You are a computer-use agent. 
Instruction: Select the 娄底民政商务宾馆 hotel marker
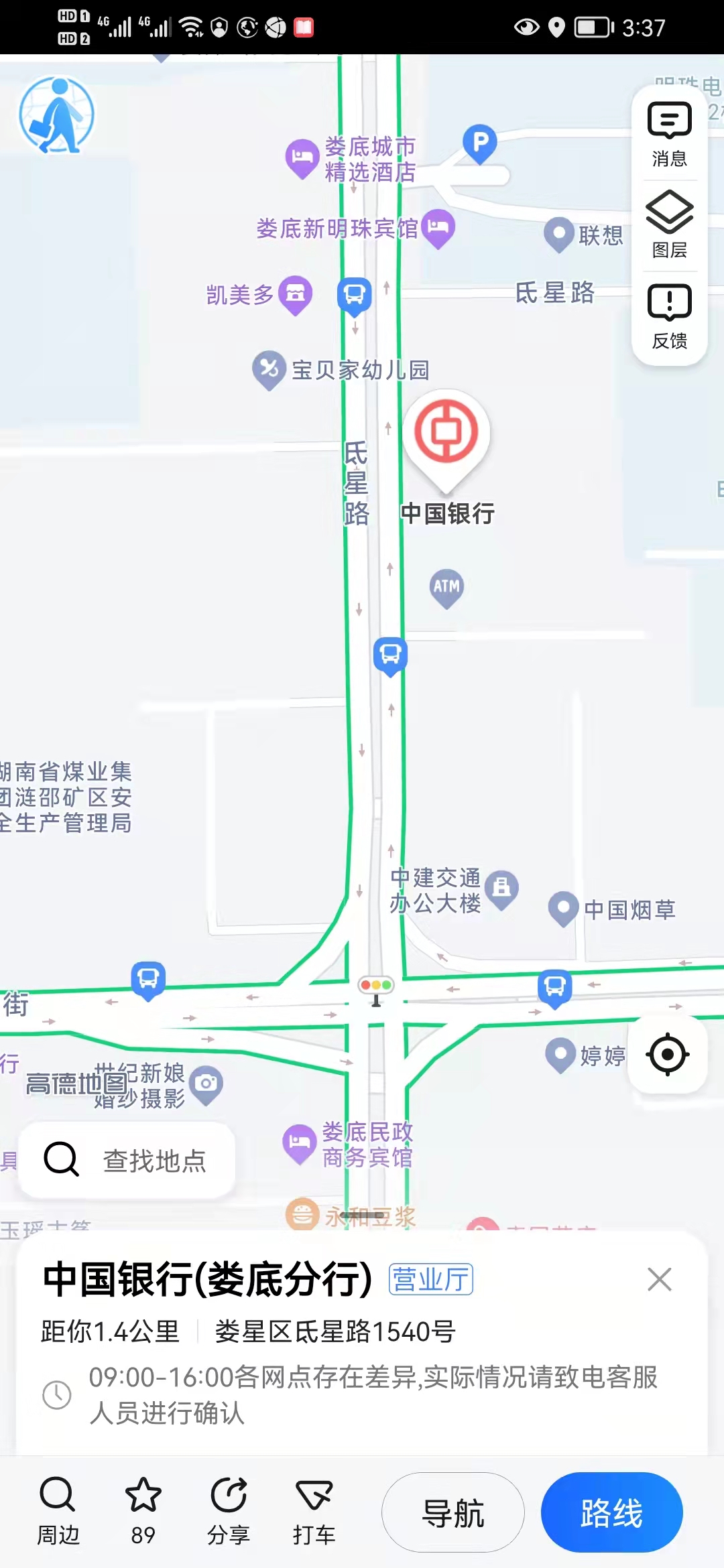300,1142
